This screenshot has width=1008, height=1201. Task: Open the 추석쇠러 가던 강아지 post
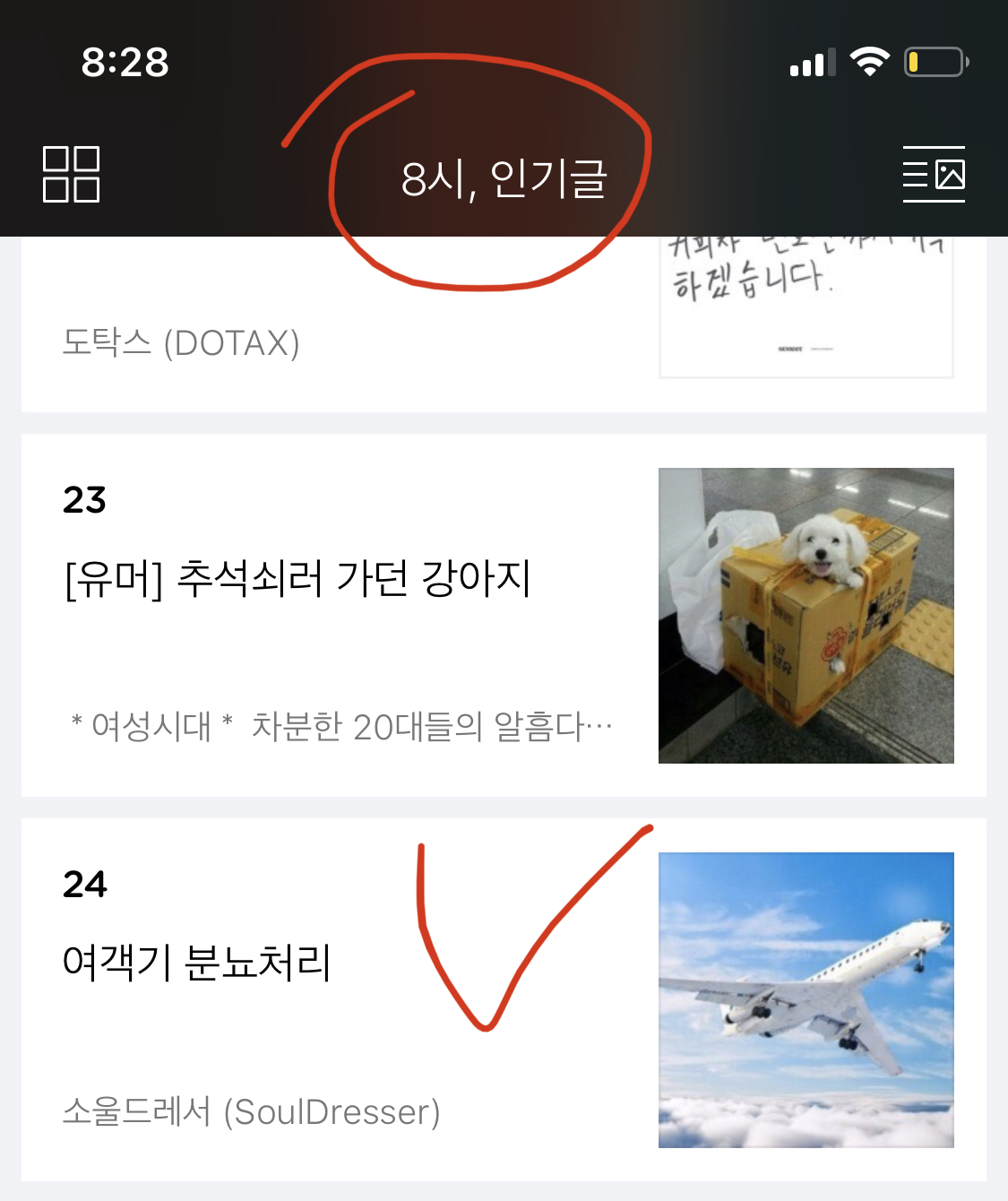point(296,580)
